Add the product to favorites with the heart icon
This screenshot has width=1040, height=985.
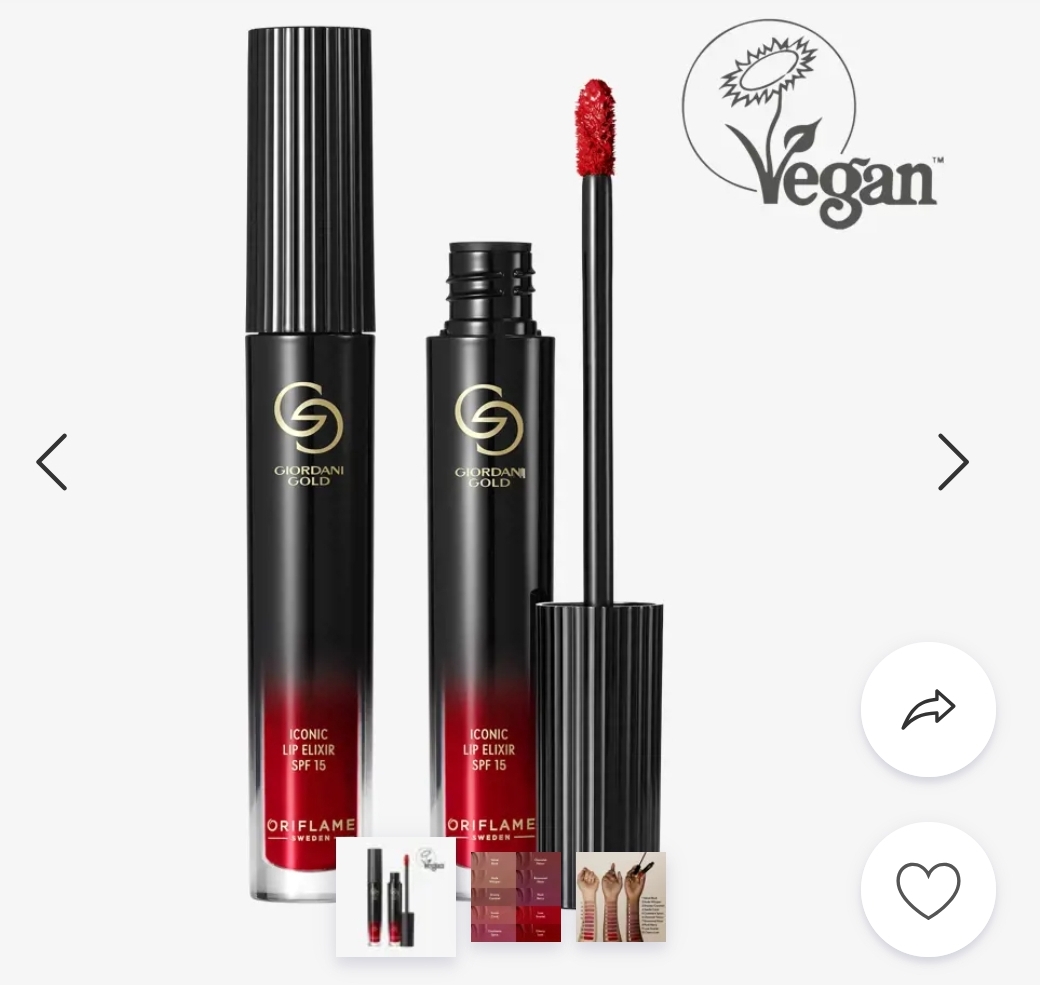point(928,890)
